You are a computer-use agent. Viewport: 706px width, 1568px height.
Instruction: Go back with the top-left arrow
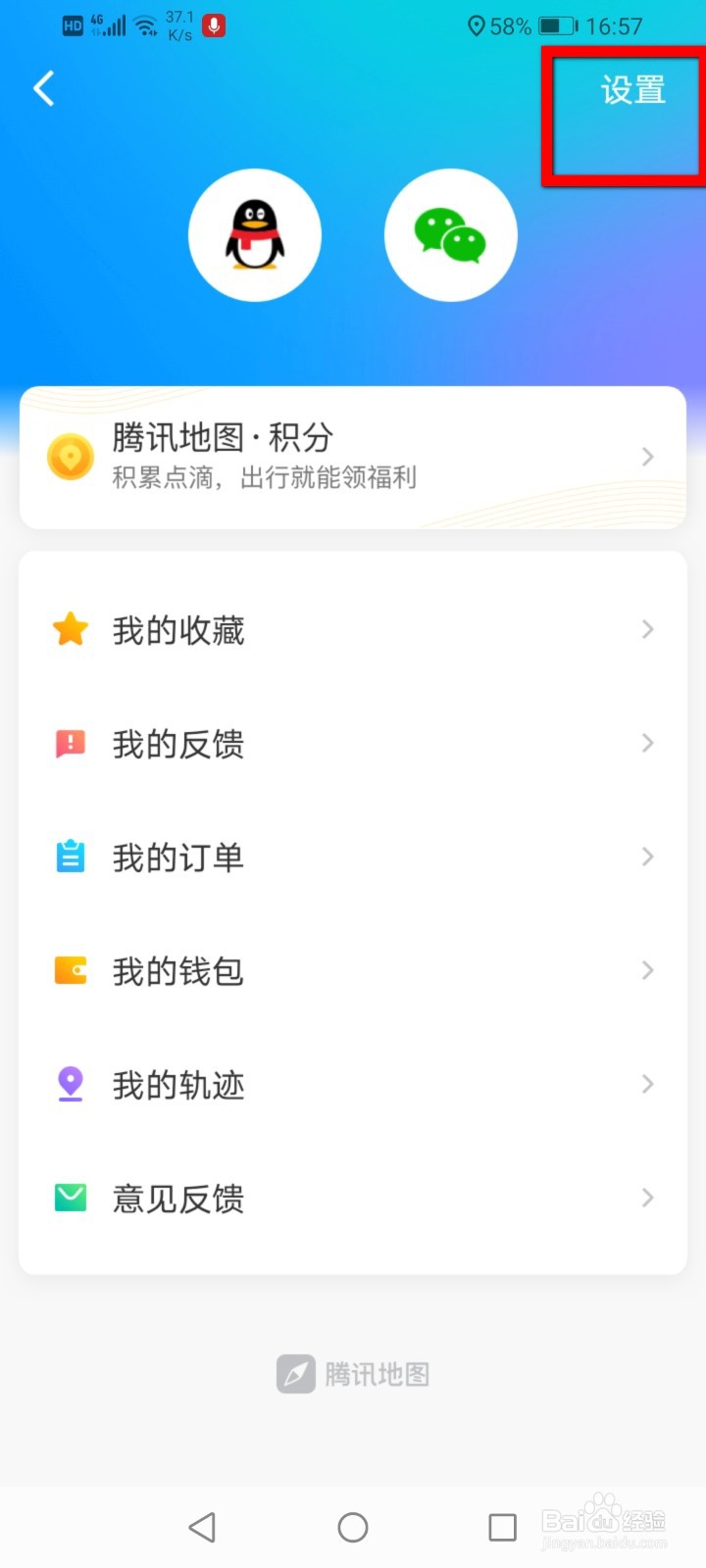pos(43,89)
